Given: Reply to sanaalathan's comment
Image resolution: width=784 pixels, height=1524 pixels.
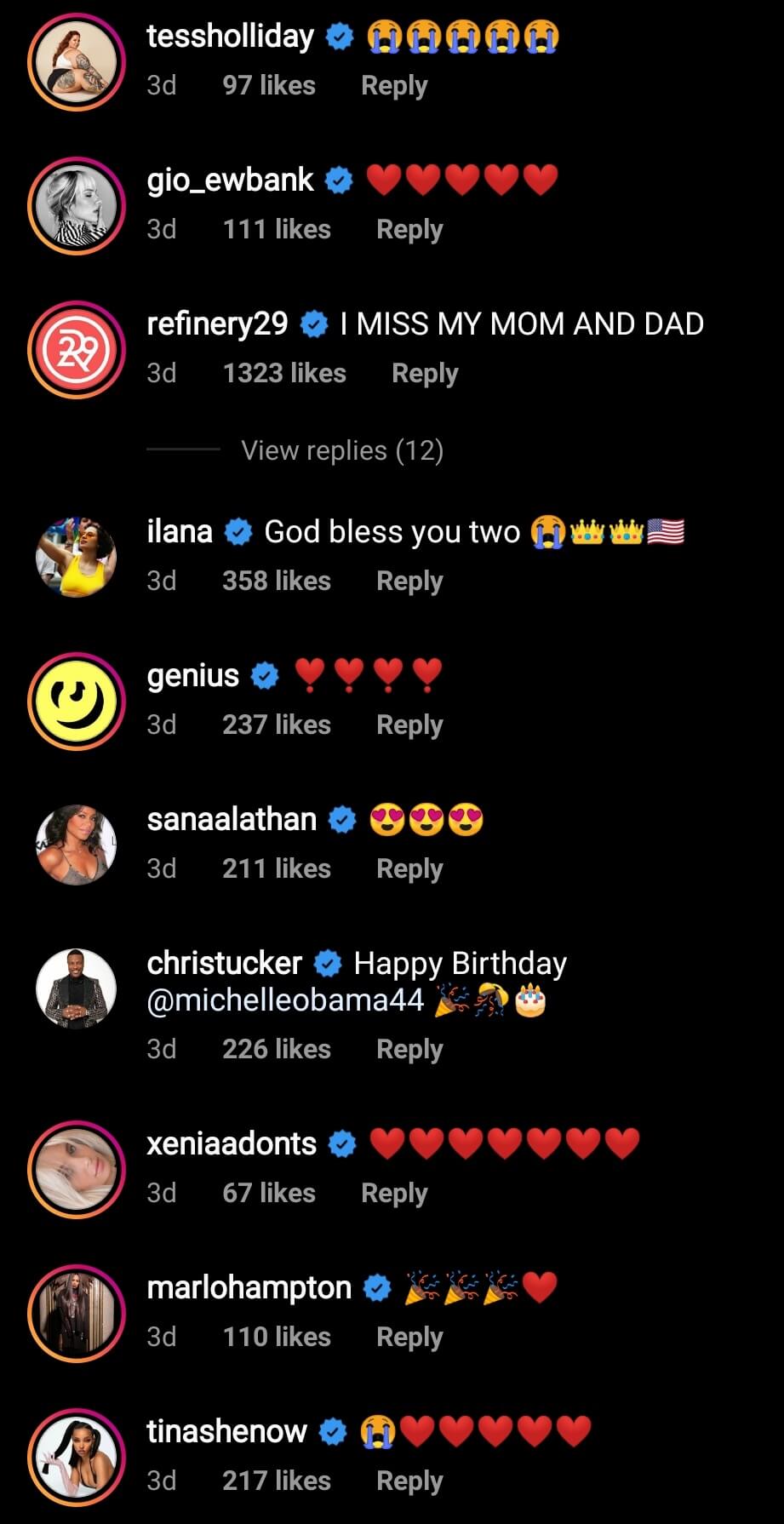Looking at the screenshot, I should click(409, 869).
